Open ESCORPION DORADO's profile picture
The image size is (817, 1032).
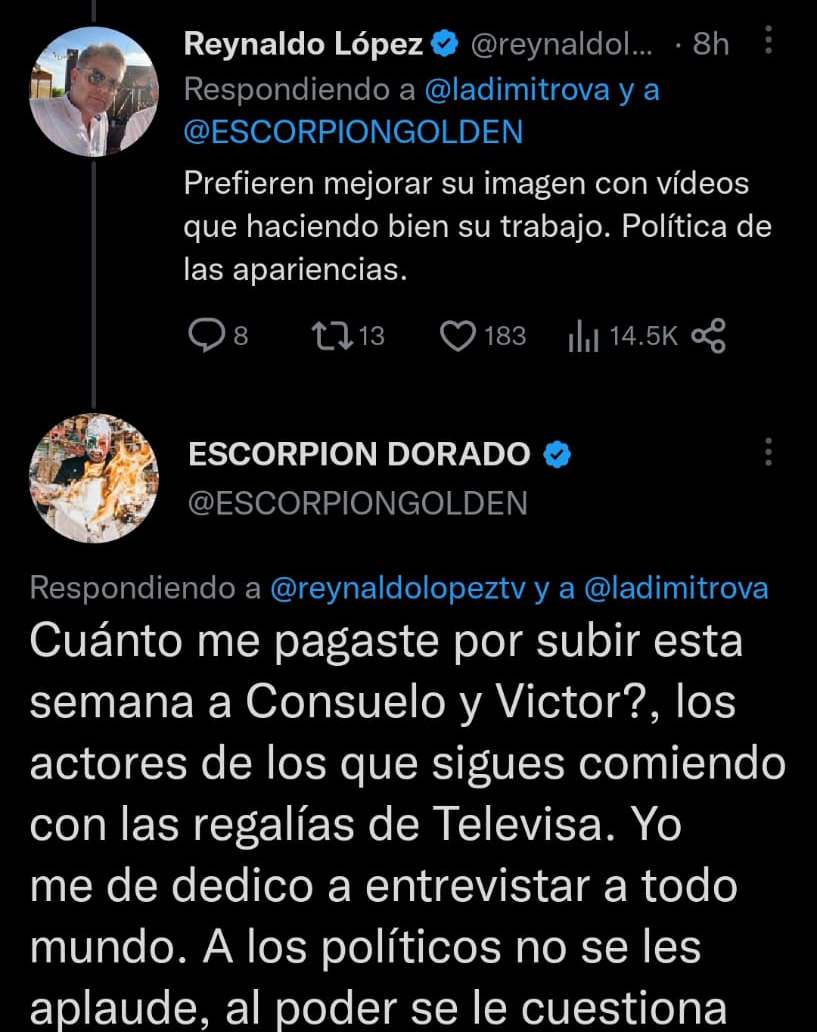[x=94, y=477]
